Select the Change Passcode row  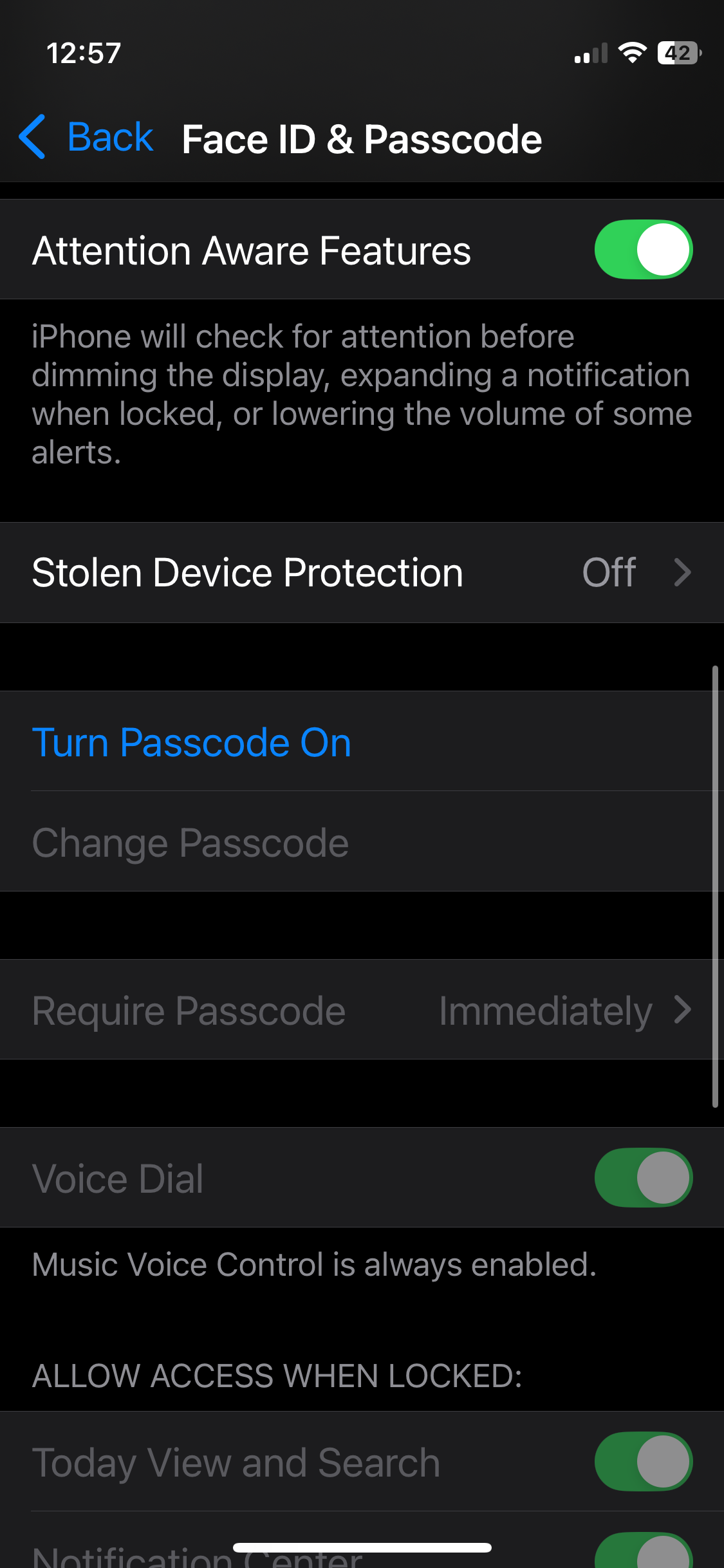190,843
